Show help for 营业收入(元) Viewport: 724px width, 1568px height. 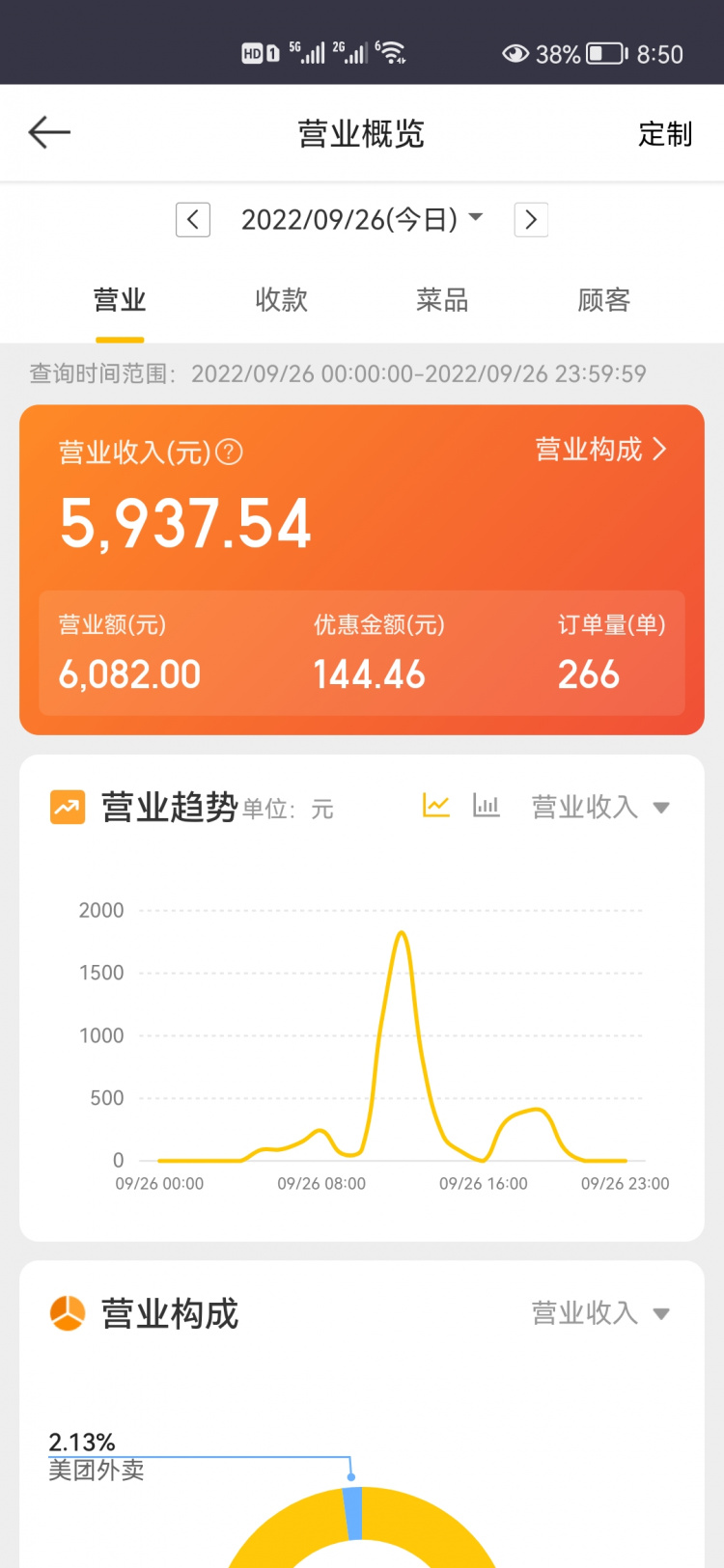coord(230,452)
